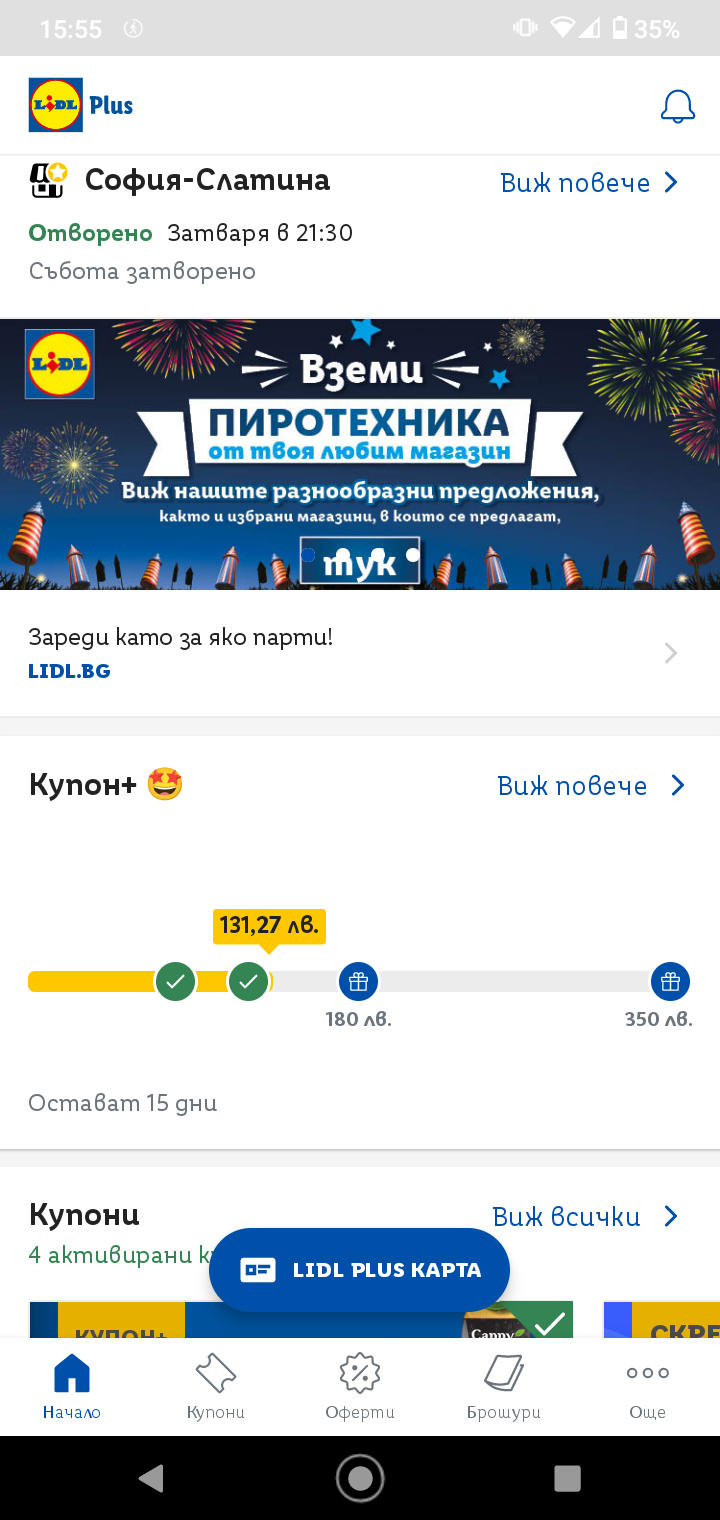Viewport: 720px width, 1520px height.
Task: Open the Брошури tab
Action: (504, 1386)
